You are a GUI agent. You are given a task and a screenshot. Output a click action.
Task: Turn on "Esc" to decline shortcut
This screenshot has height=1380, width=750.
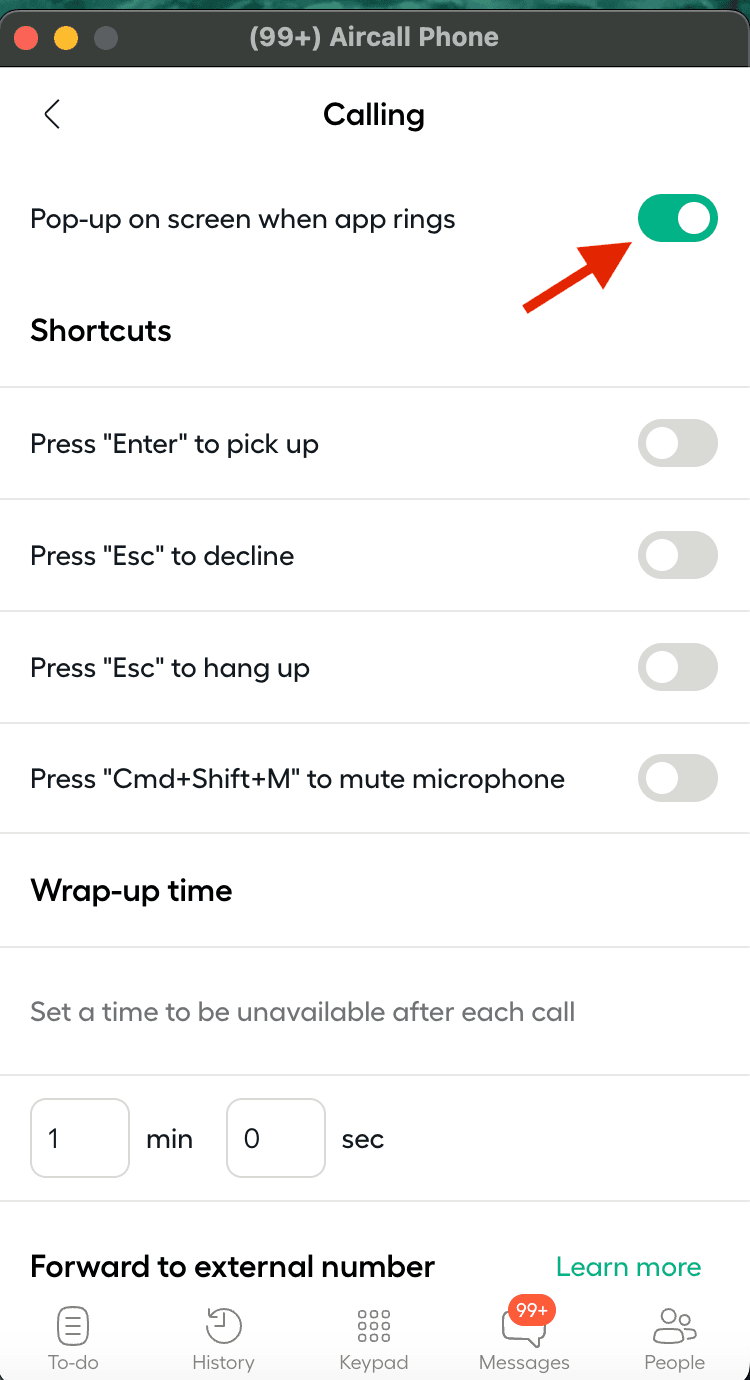pyautogui.click(x=677, y=555)
